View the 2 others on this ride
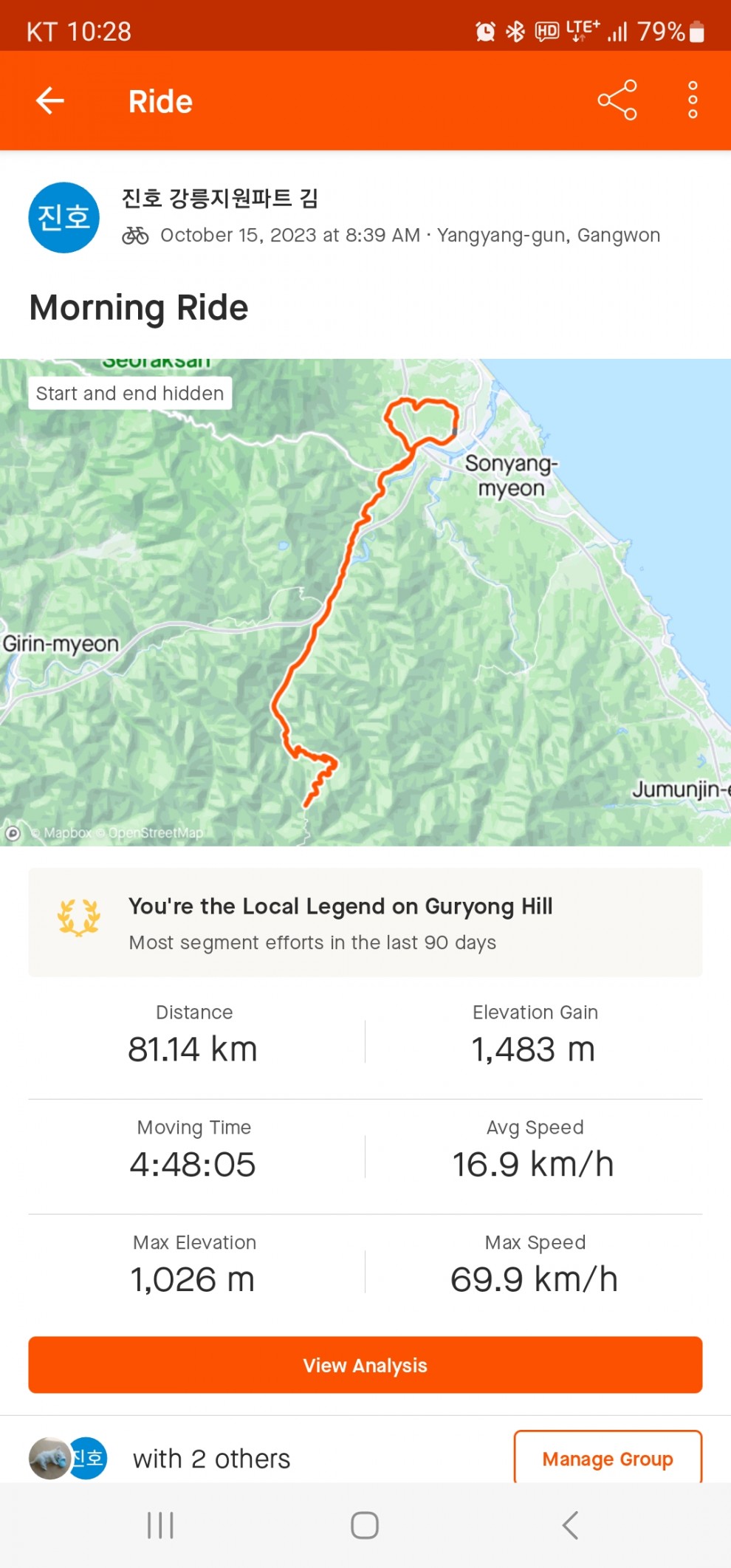The height and width of the screenshot is (1568, 731). pyautogui.click(x=211, y=1459)
